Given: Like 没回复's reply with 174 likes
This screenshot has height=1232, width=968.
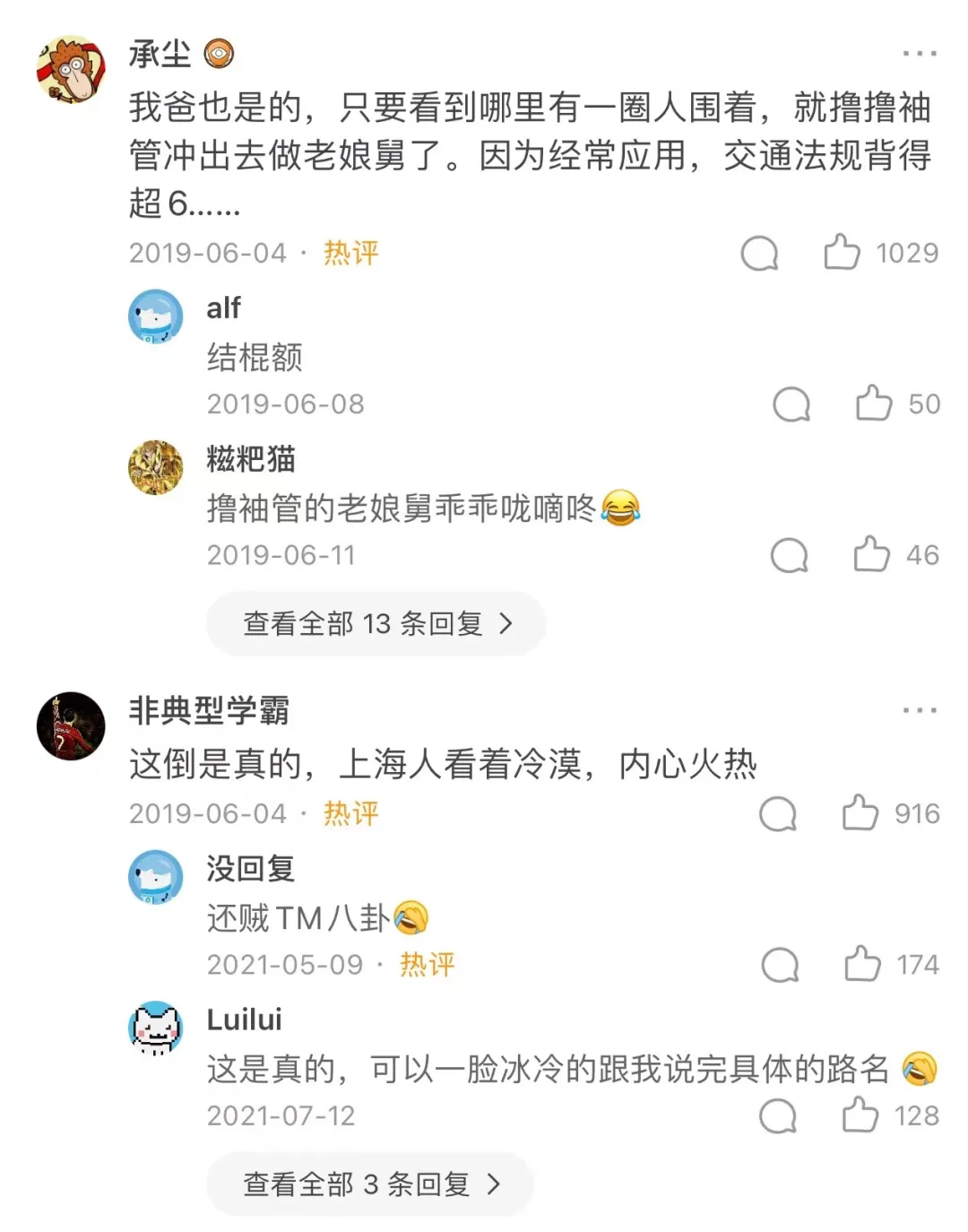Looking at the screenshot, I should (862, 965).
